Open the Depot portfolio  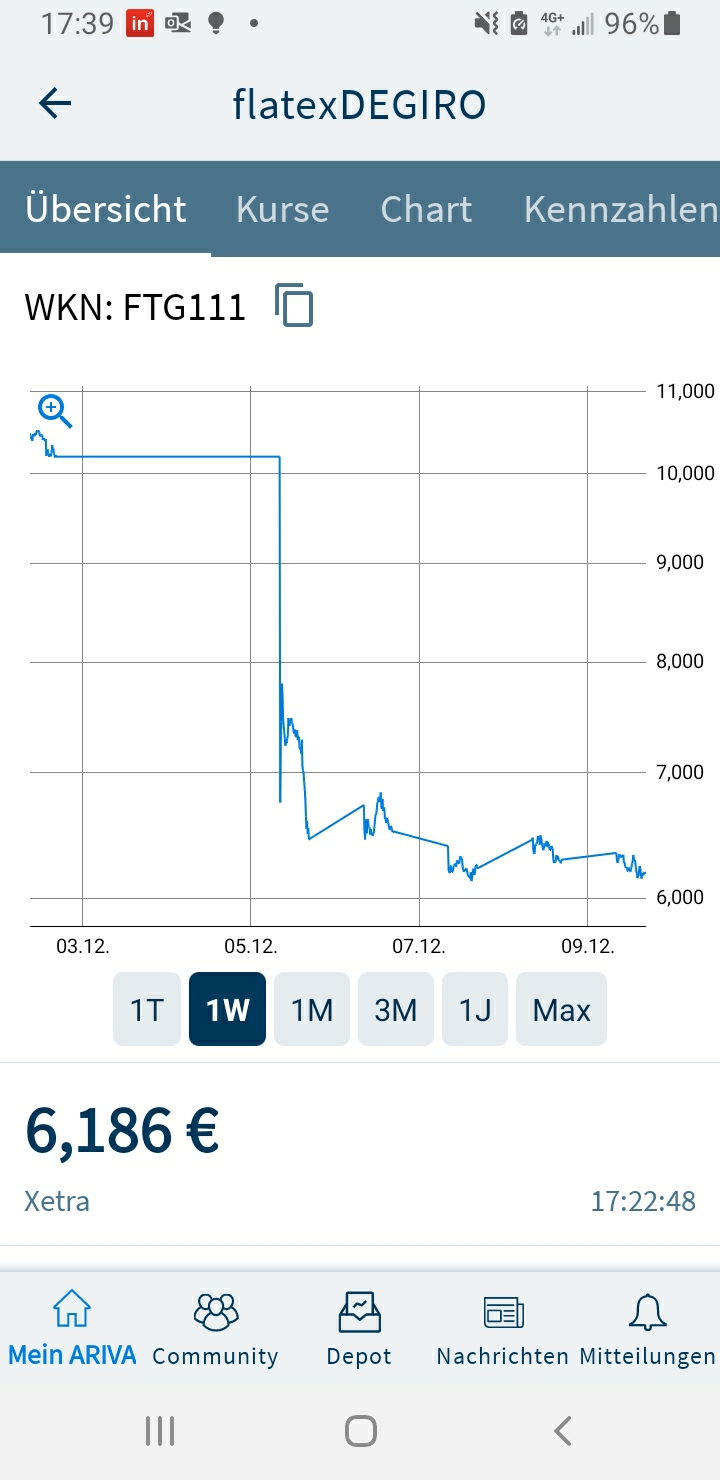[x=358, y=1327]
